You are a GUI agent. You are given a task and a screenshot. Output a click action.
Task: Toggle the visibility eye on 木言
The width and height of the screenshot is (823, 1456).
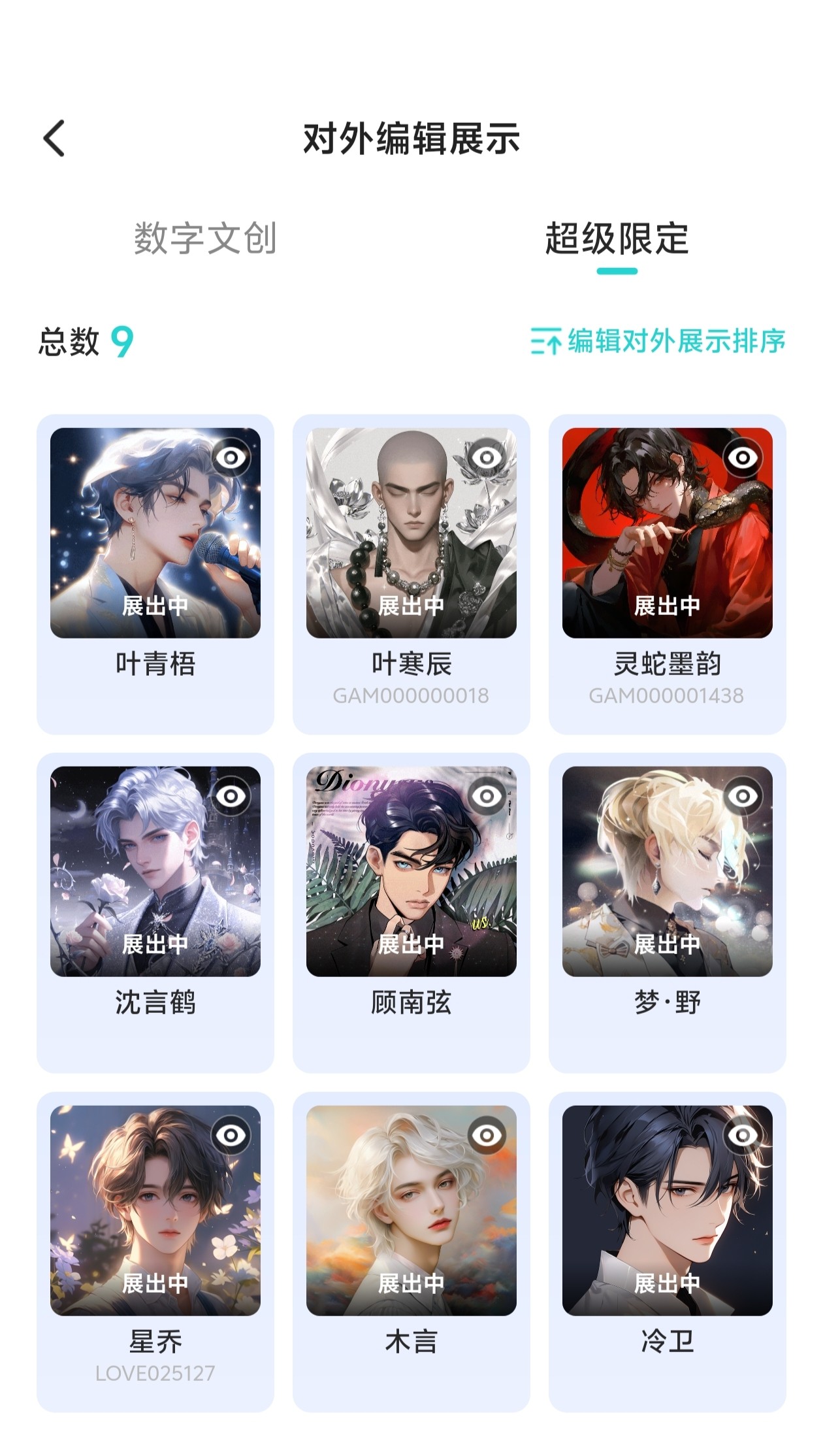point(487,1135)
